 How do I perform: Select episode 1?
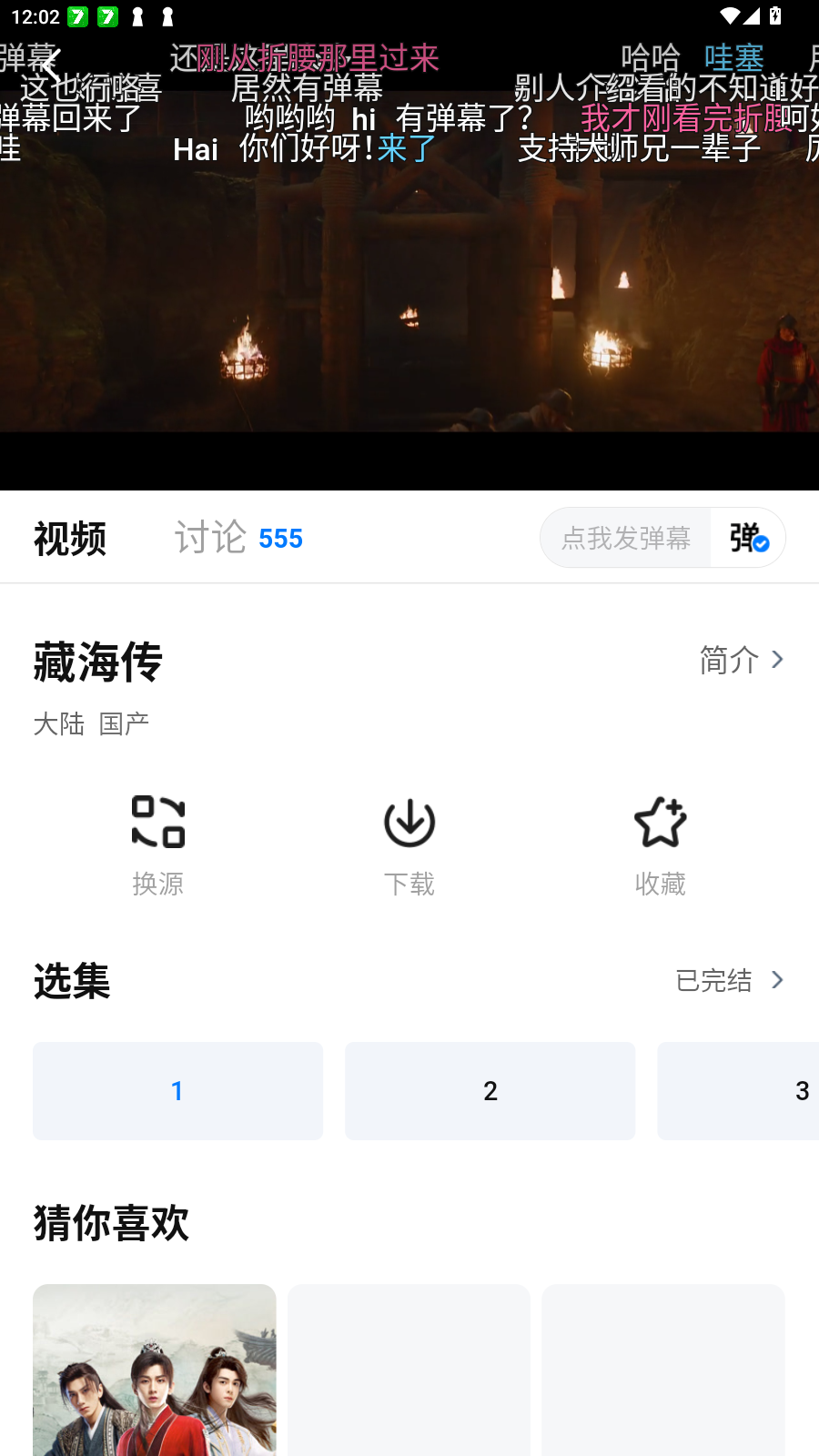(177, 1090)
